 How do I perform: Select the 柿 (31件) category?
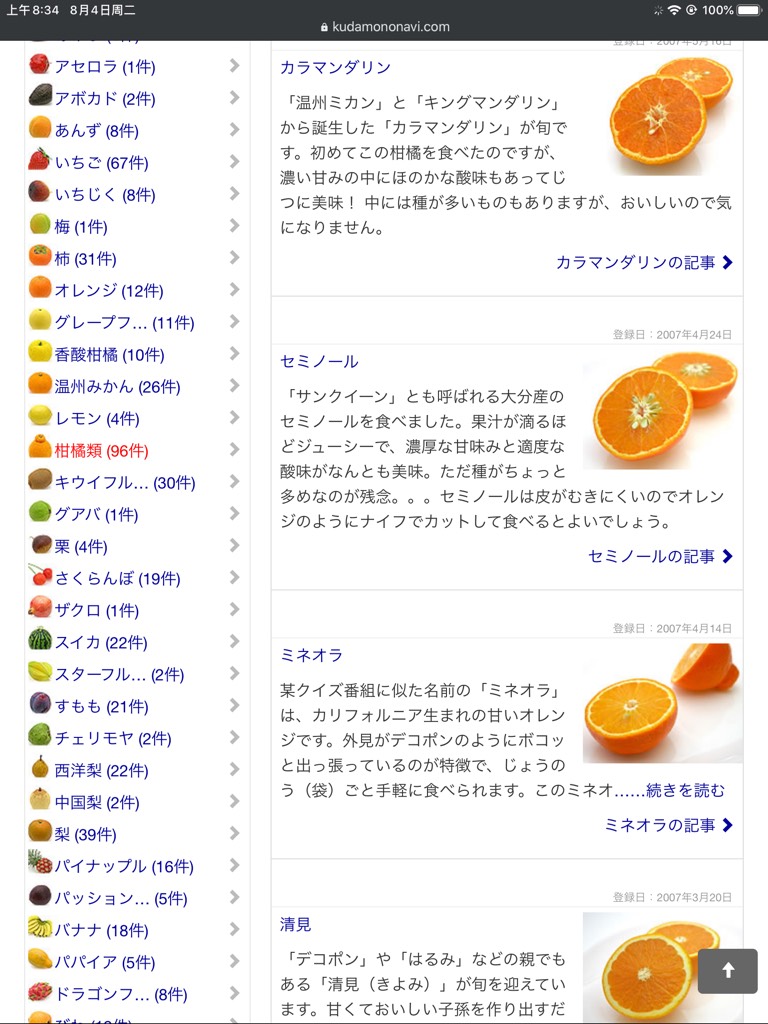[86, 259]
